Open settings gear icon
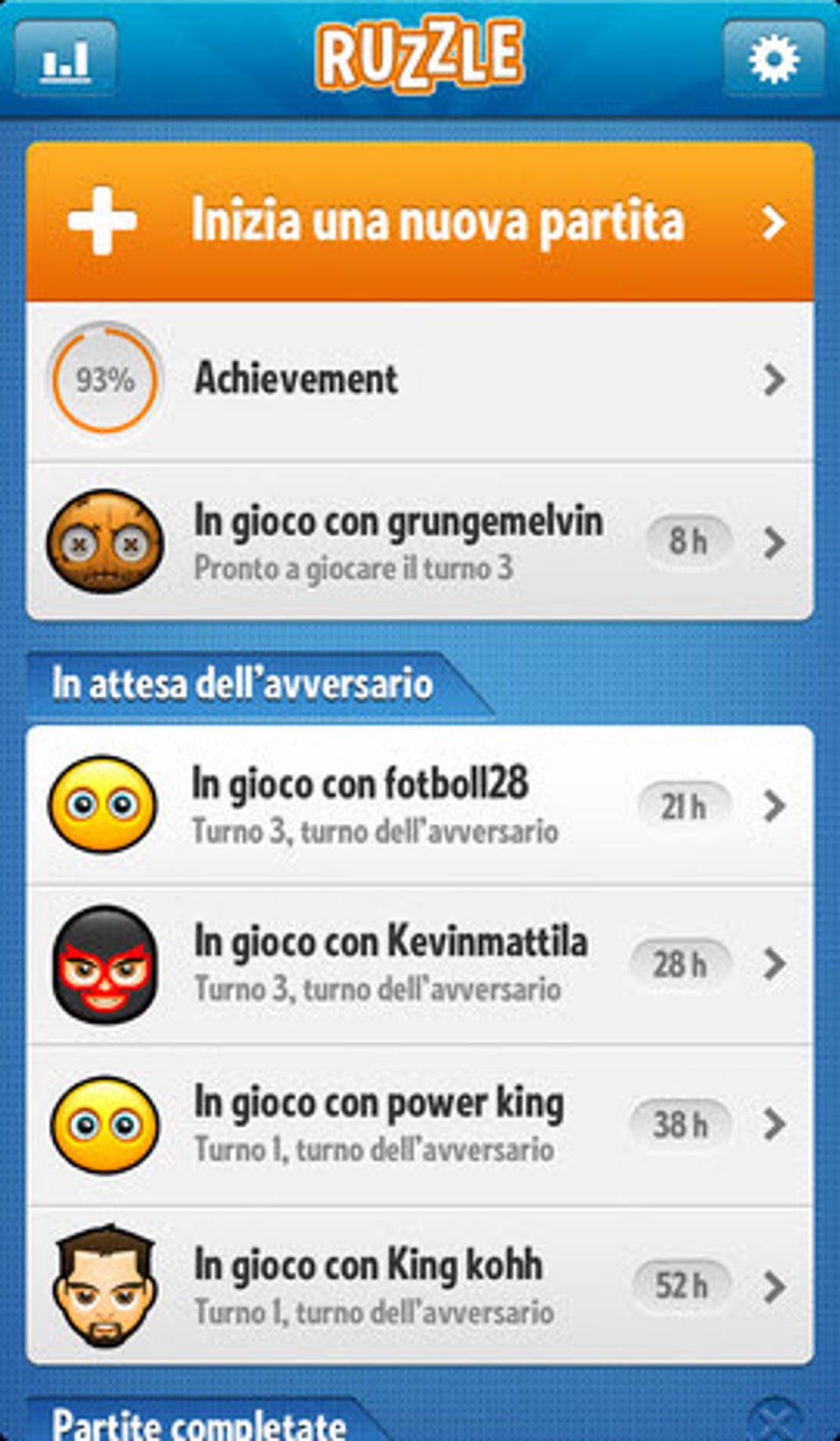This screenshot has width=840, height=1441. point(773,58)
